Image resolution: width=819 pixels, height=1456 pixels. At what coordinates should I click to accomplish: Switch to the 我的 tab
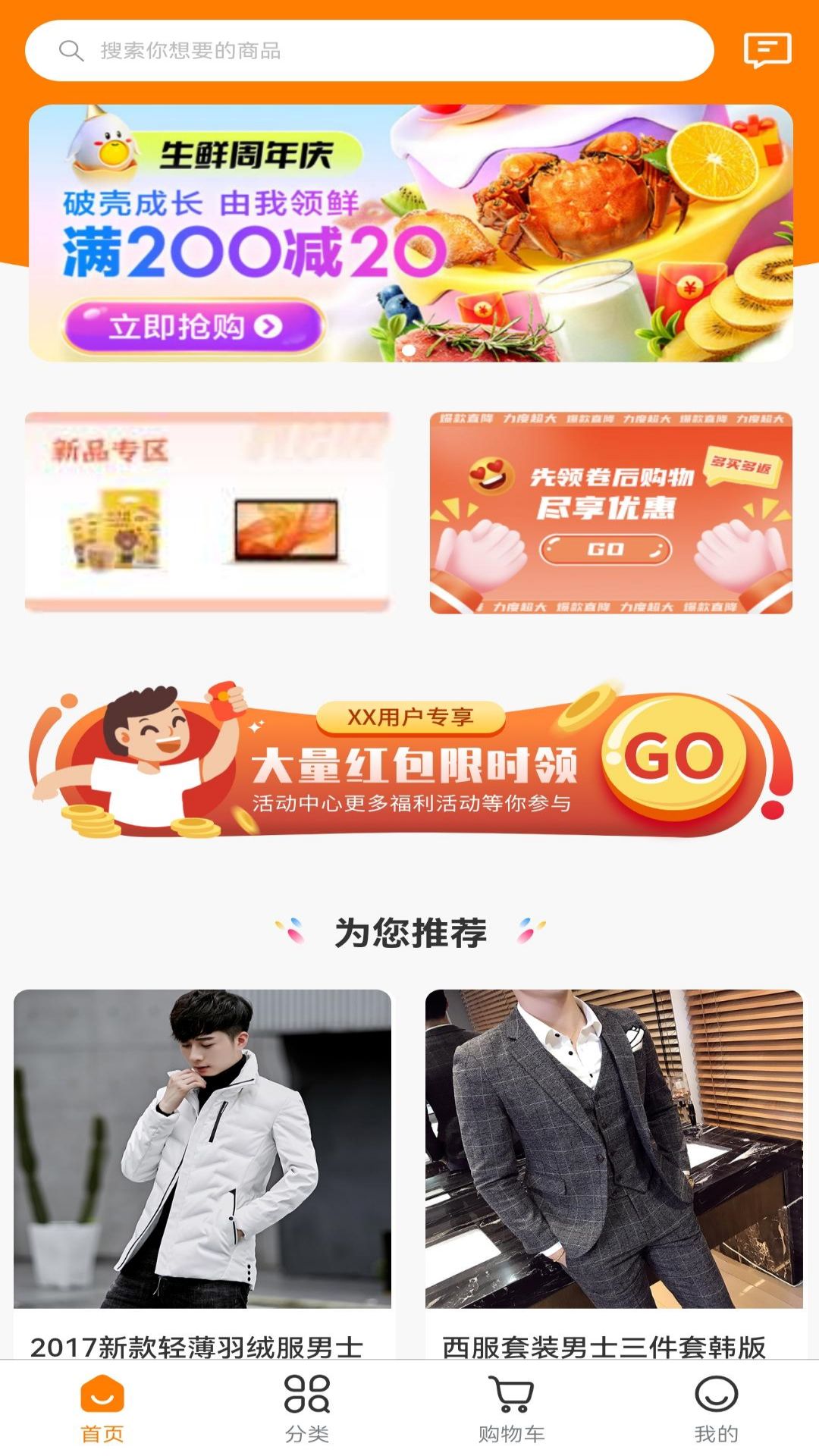716,1408
